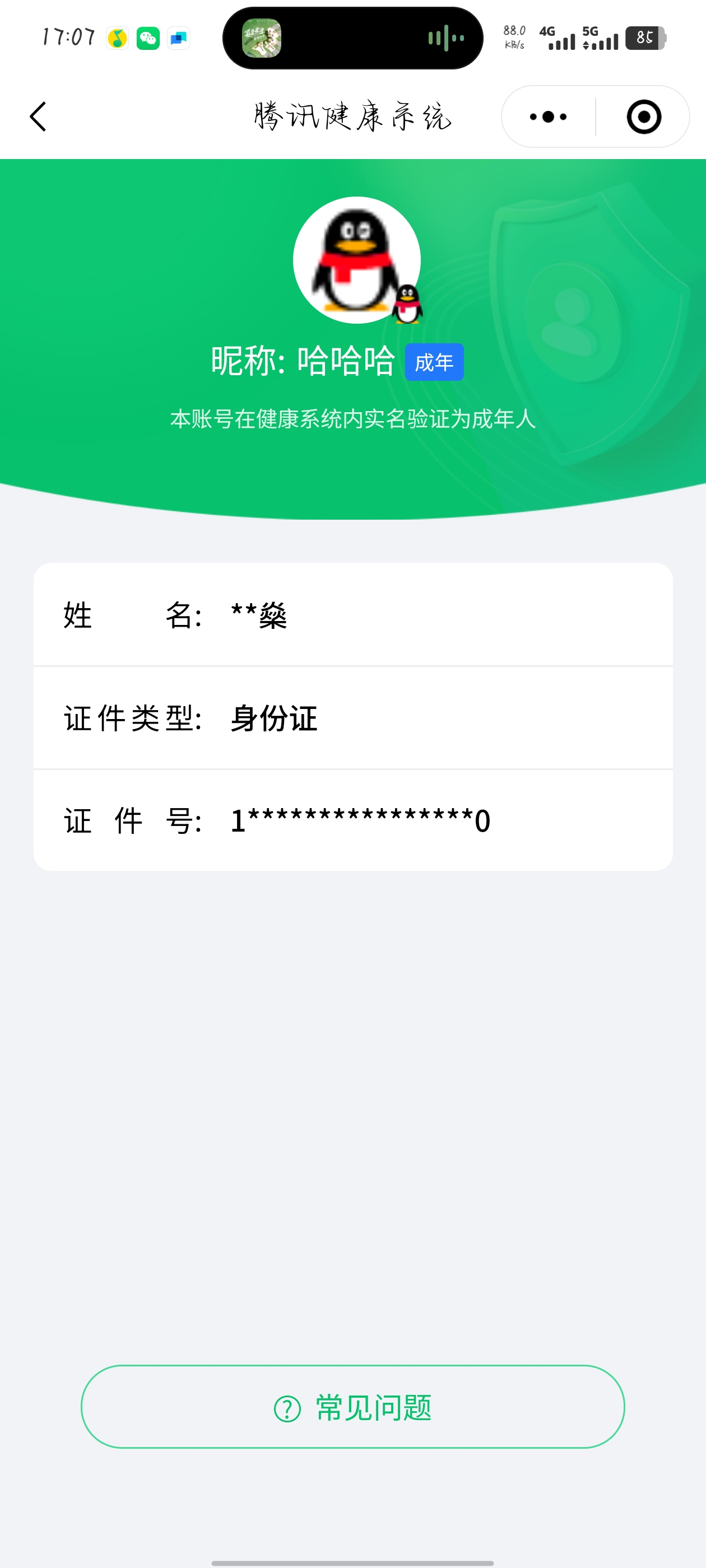This screenshot has width=706, height=1568.
Task: Close the mini program with the circle button
Action: [x=643, y=117]
